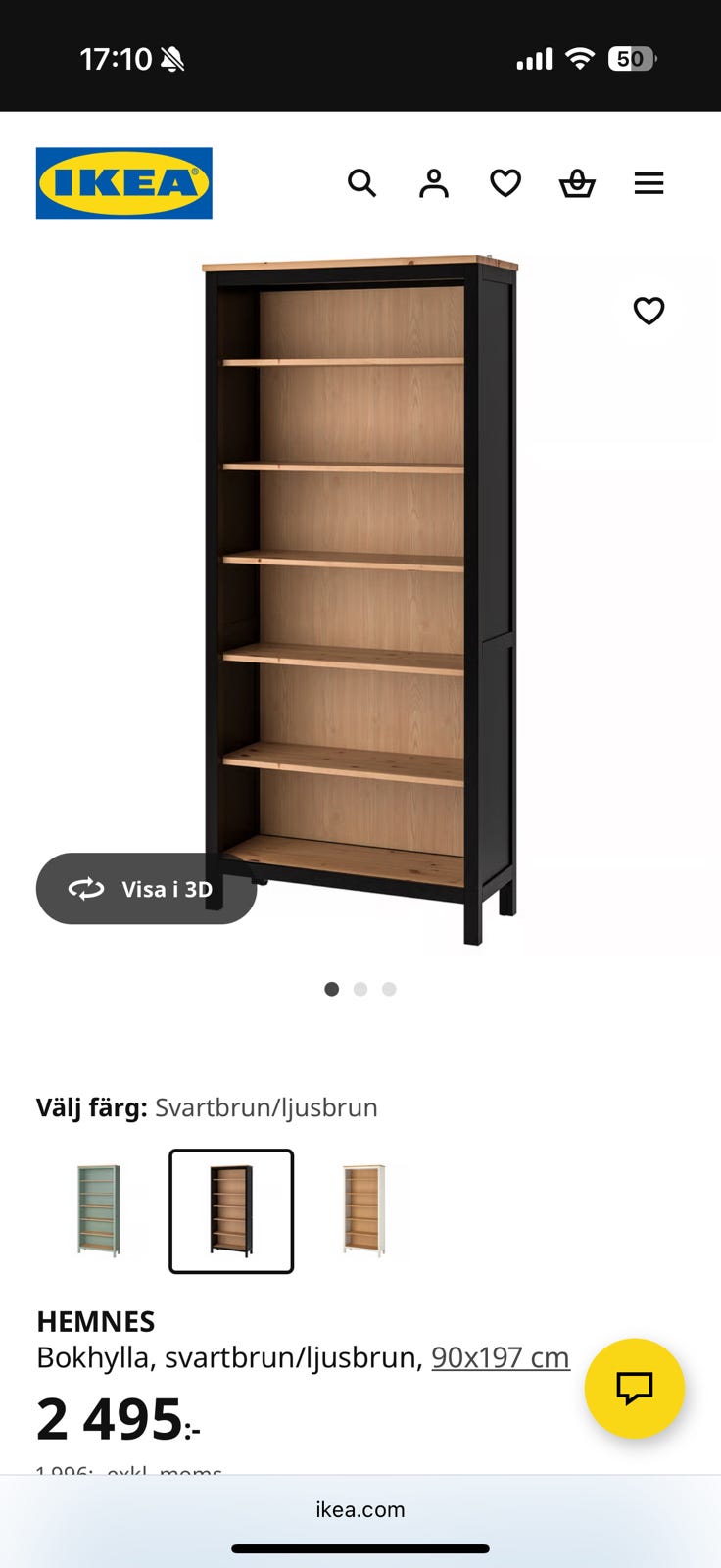Click the HEMNES product title
This screenshot has height=1568, width=721.
coord(95,1321)
